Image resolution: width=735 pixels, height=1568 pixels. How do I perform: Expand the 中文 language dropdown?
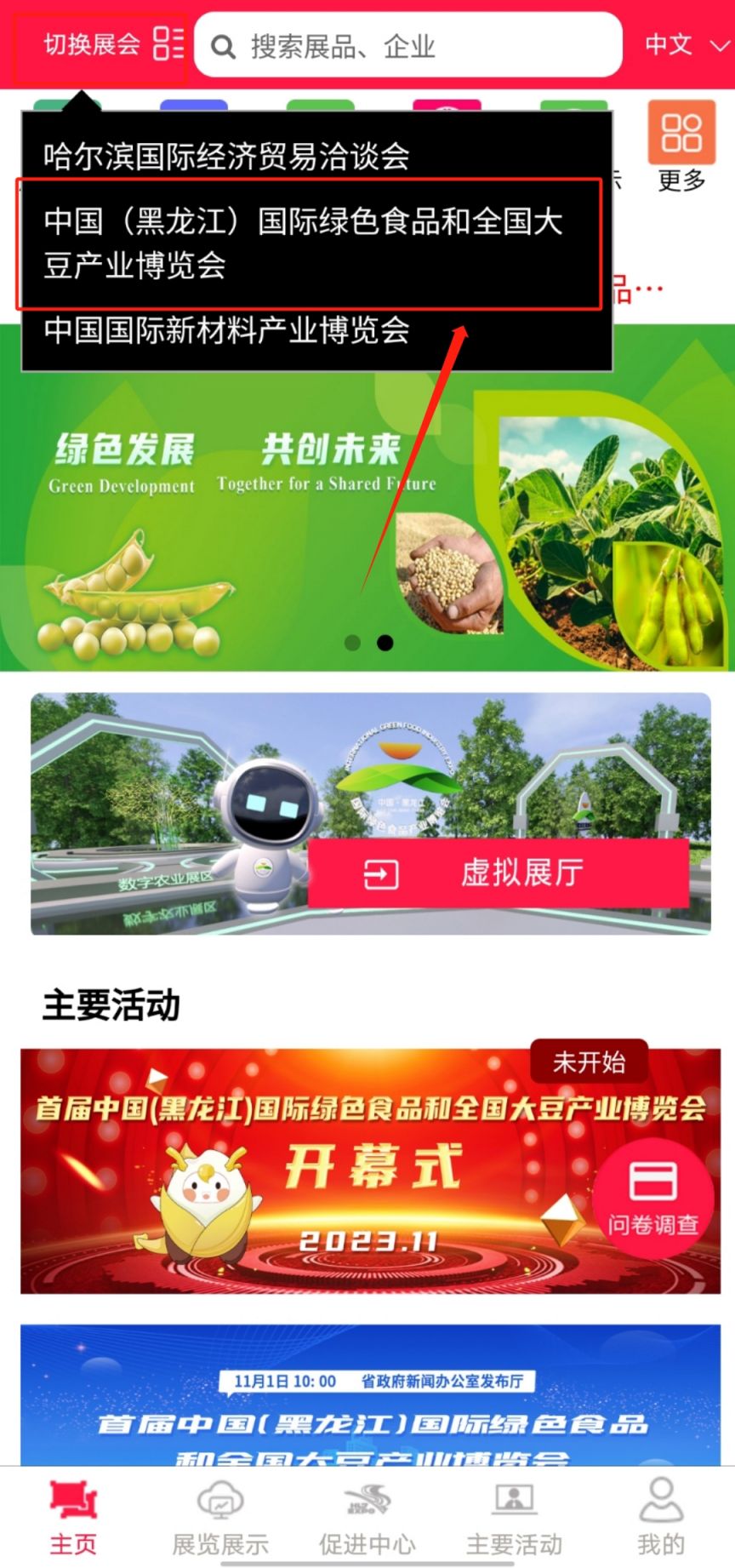(x=686, y=45)
